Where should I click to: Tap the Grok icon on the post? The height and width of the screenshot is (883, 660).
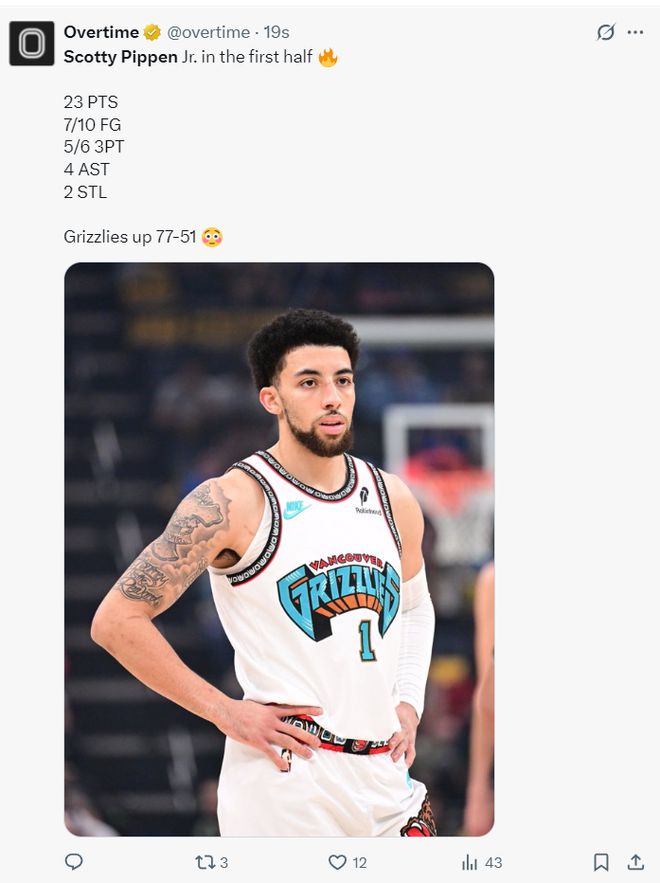click(606, 32)
